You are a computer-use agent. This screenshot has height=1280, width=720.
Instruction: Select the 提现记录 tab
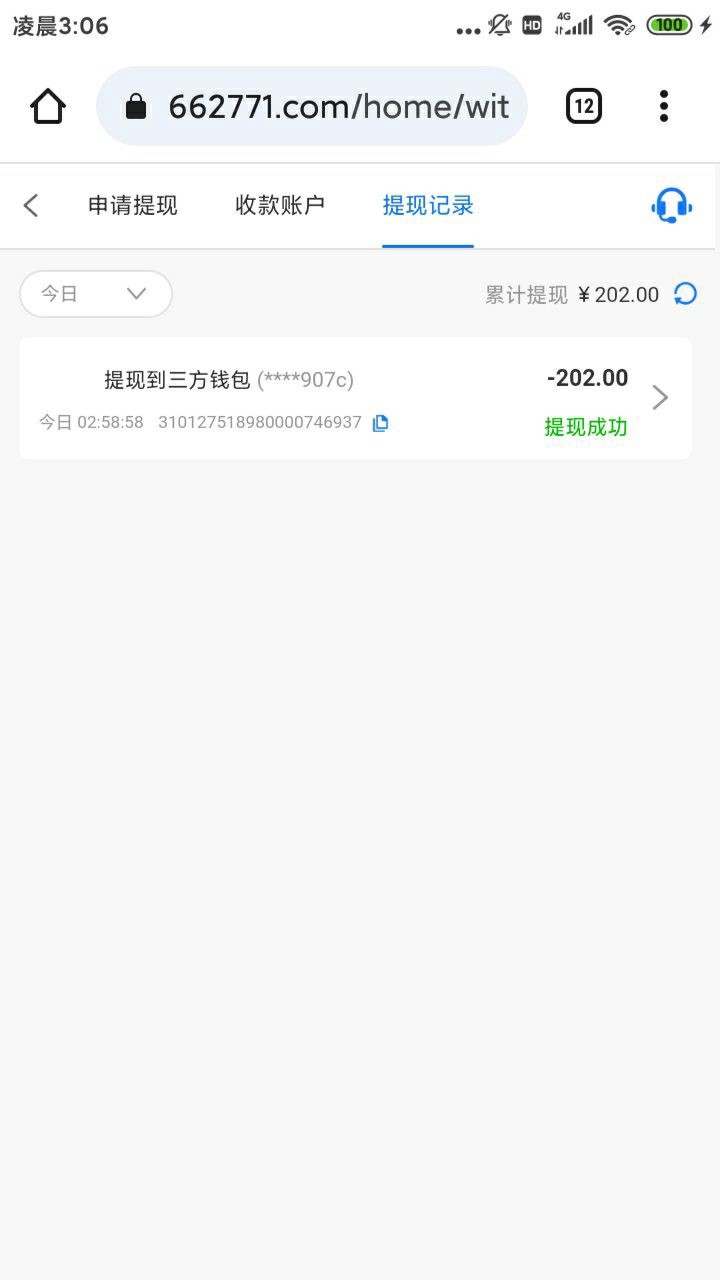(428, 206)
